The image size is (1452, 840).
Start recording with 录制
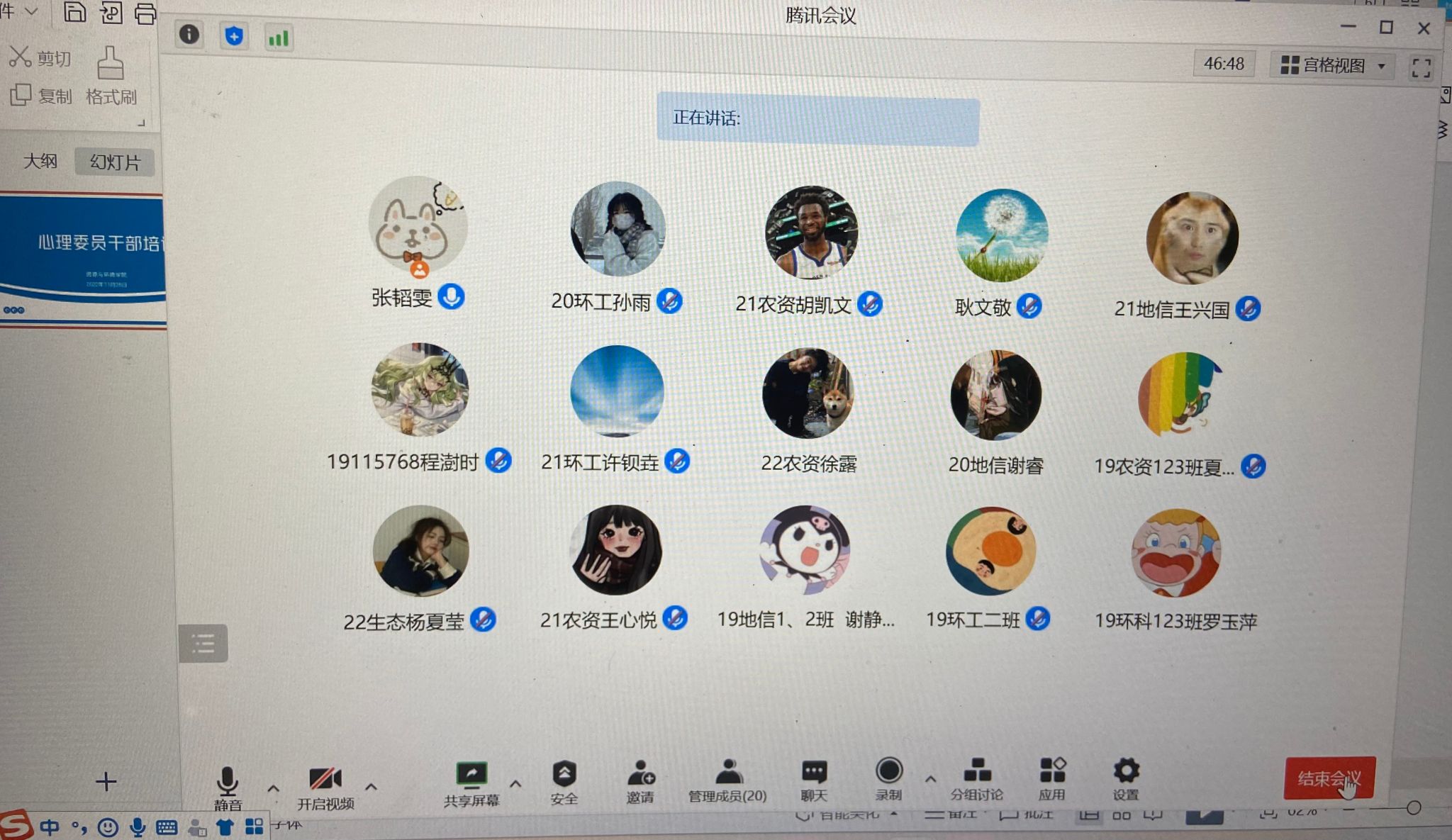coord(888,778)
